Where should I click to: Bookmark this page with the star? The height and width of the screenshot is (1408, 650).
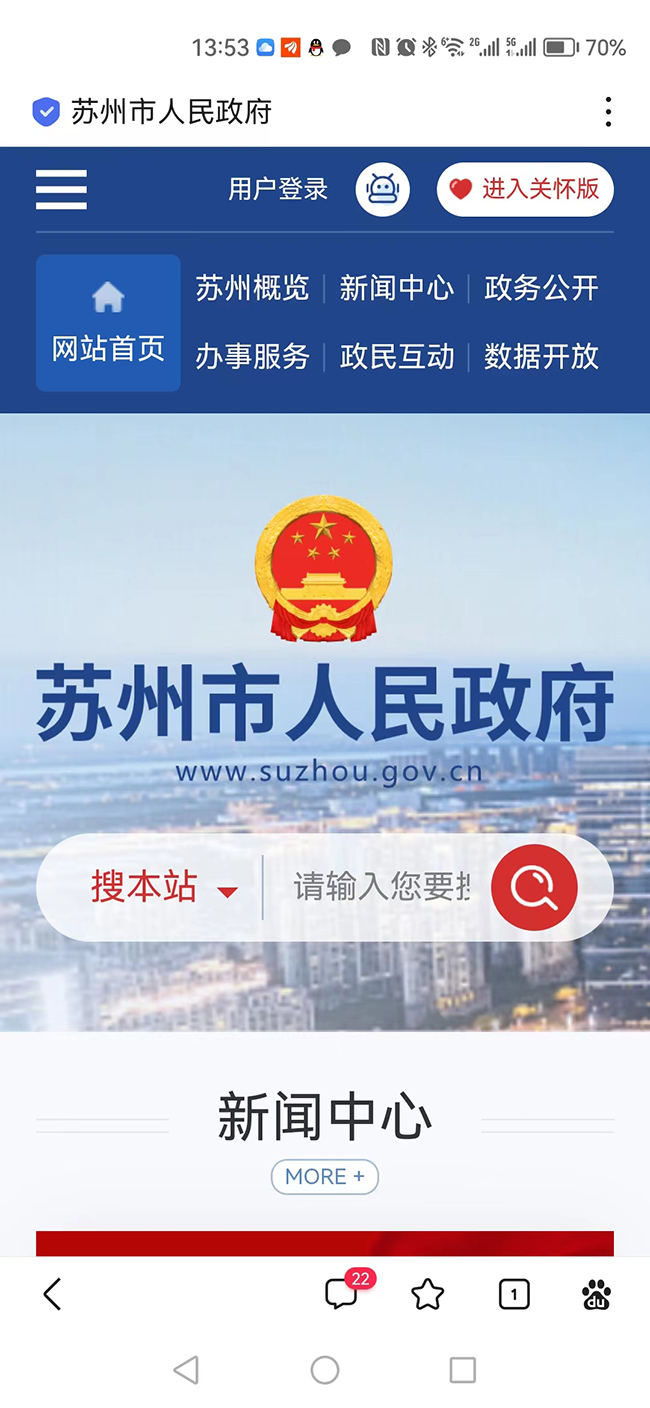point(427,1294)
